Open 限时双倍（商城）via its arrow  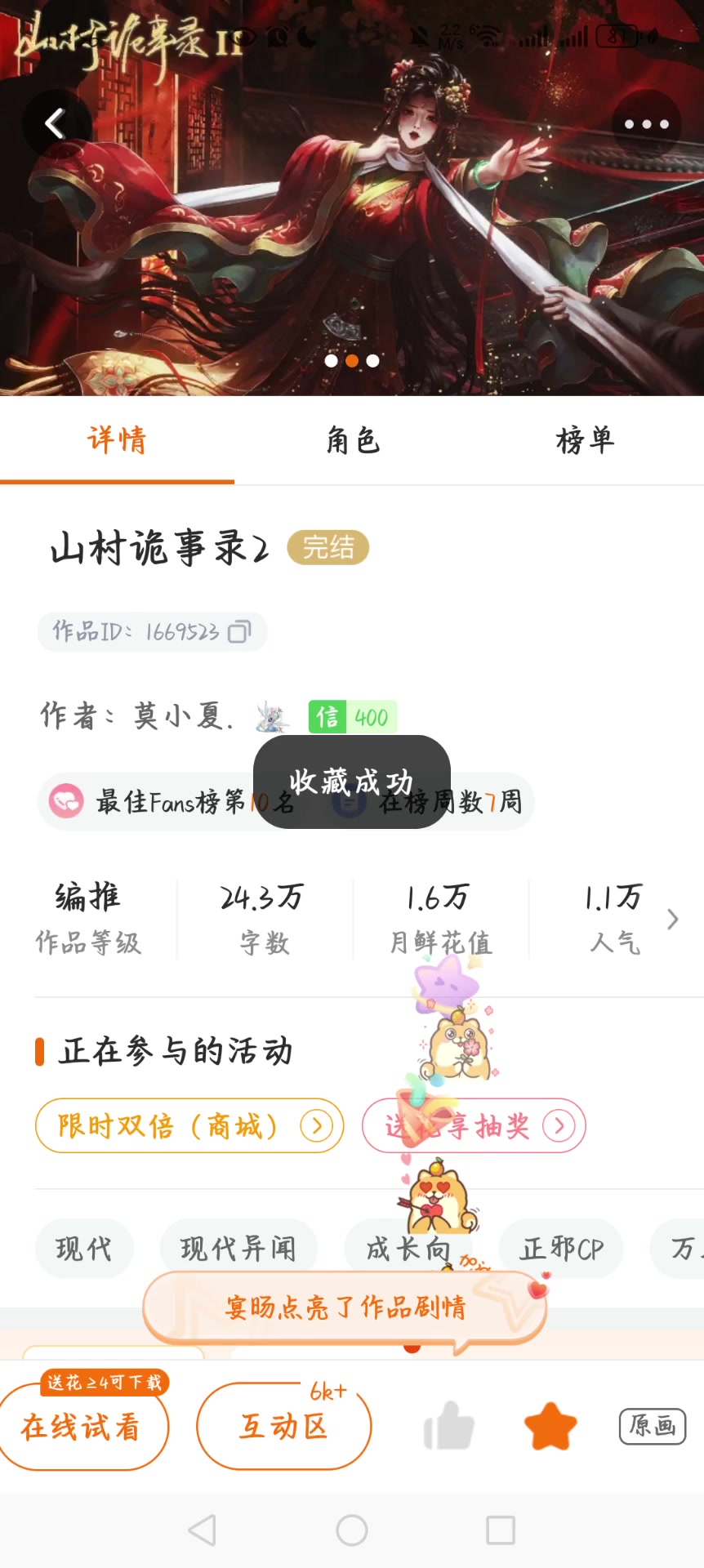317,1125
